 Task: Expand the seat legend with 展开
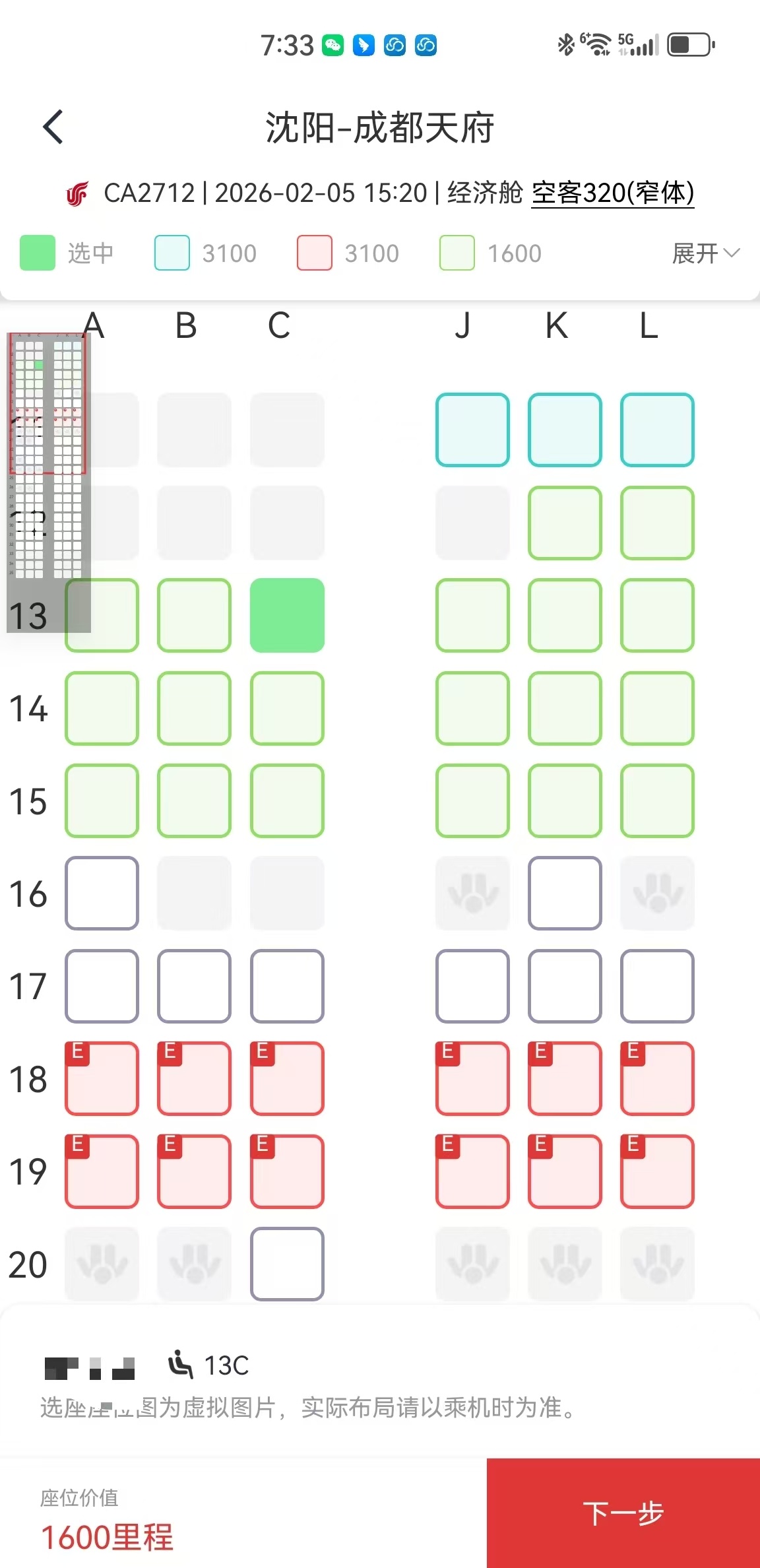pos(705,253)
